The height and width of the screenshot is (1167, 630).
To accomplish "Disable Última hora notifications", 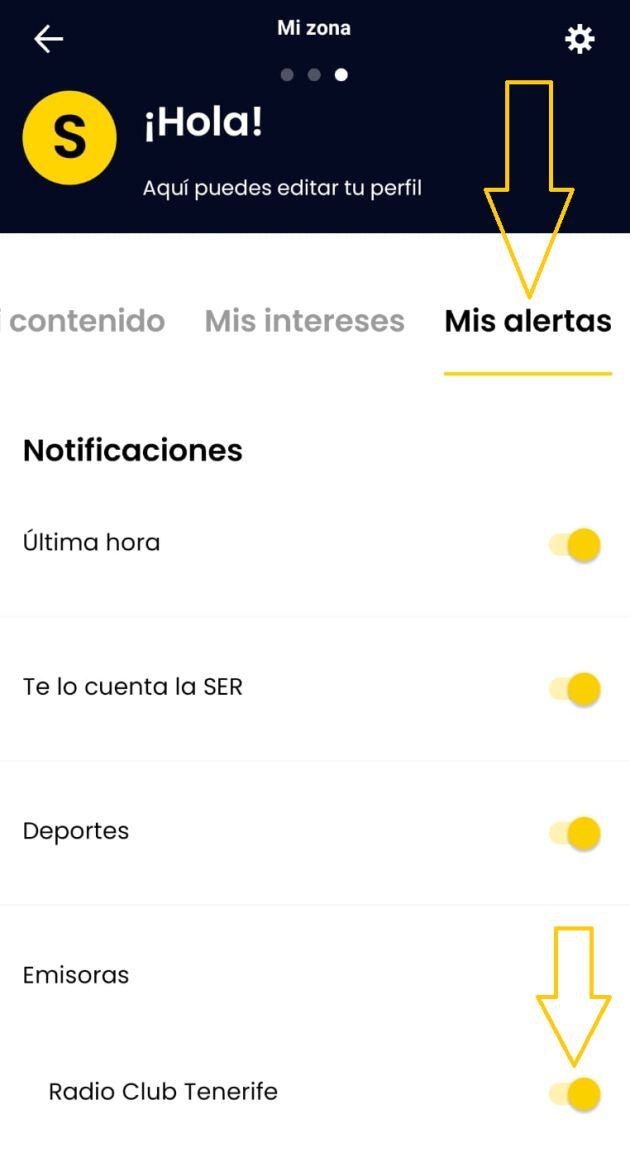I will [576, 545].
